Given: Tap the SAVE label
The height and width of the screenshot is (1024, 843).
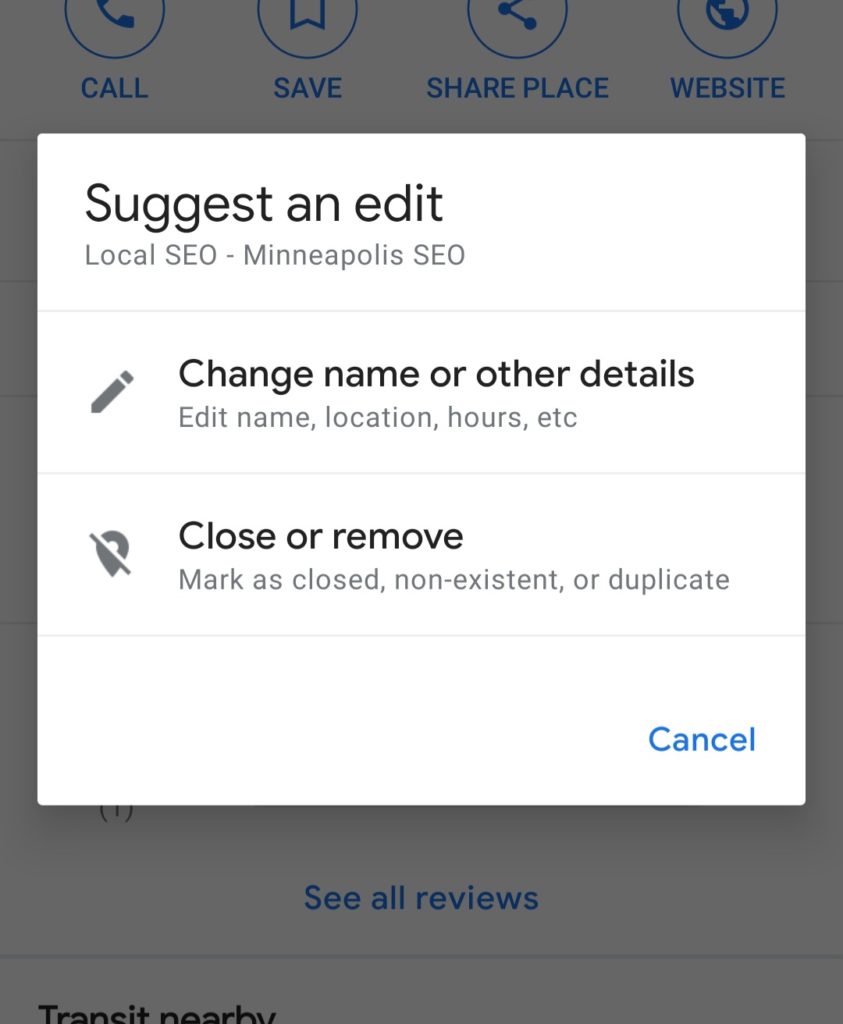Looking at the screenshot, I should (x=307, y=88).
